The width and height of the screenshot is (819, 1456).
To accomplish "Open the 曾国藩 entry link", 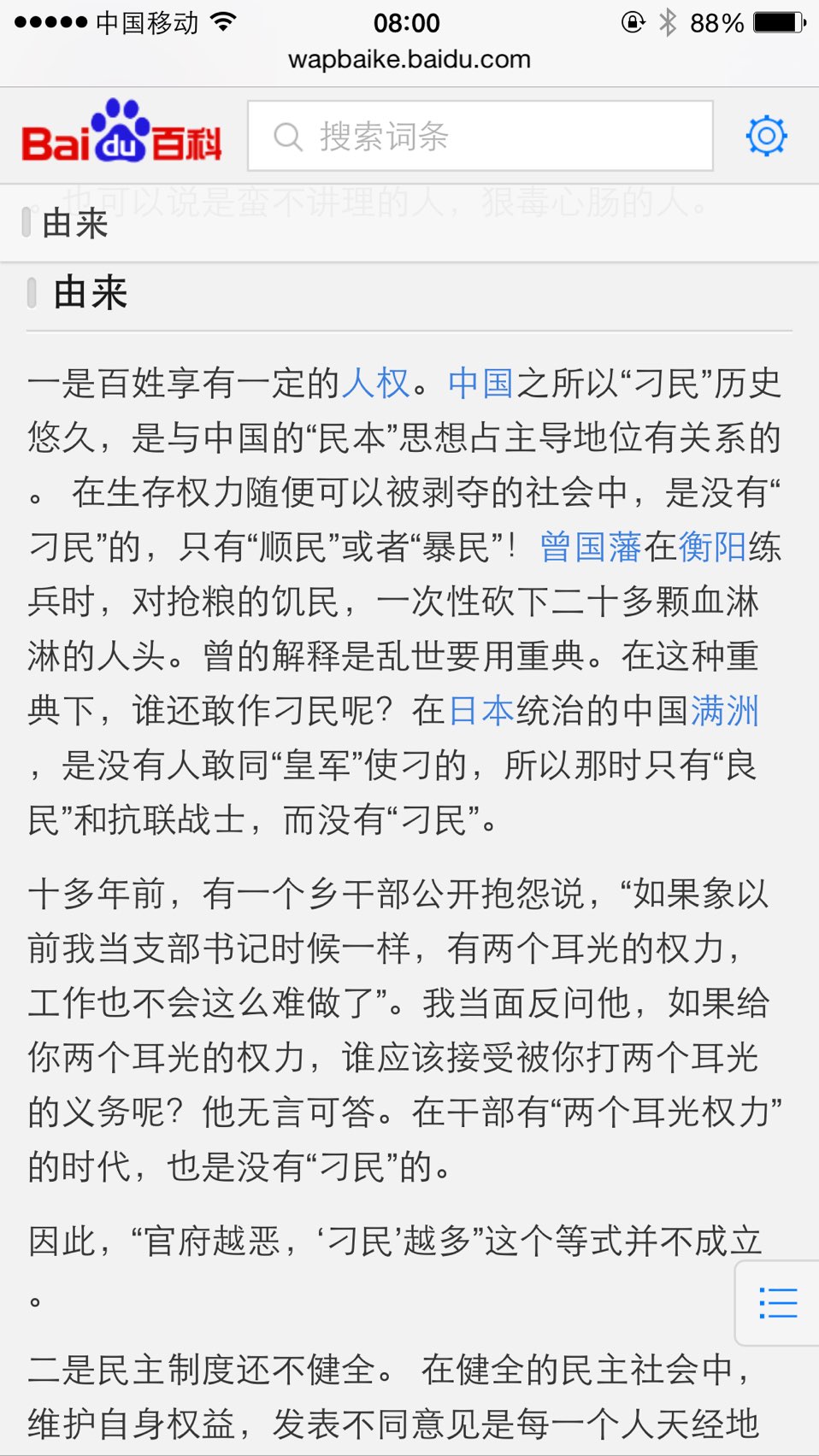I will click(x=591, y=547).
